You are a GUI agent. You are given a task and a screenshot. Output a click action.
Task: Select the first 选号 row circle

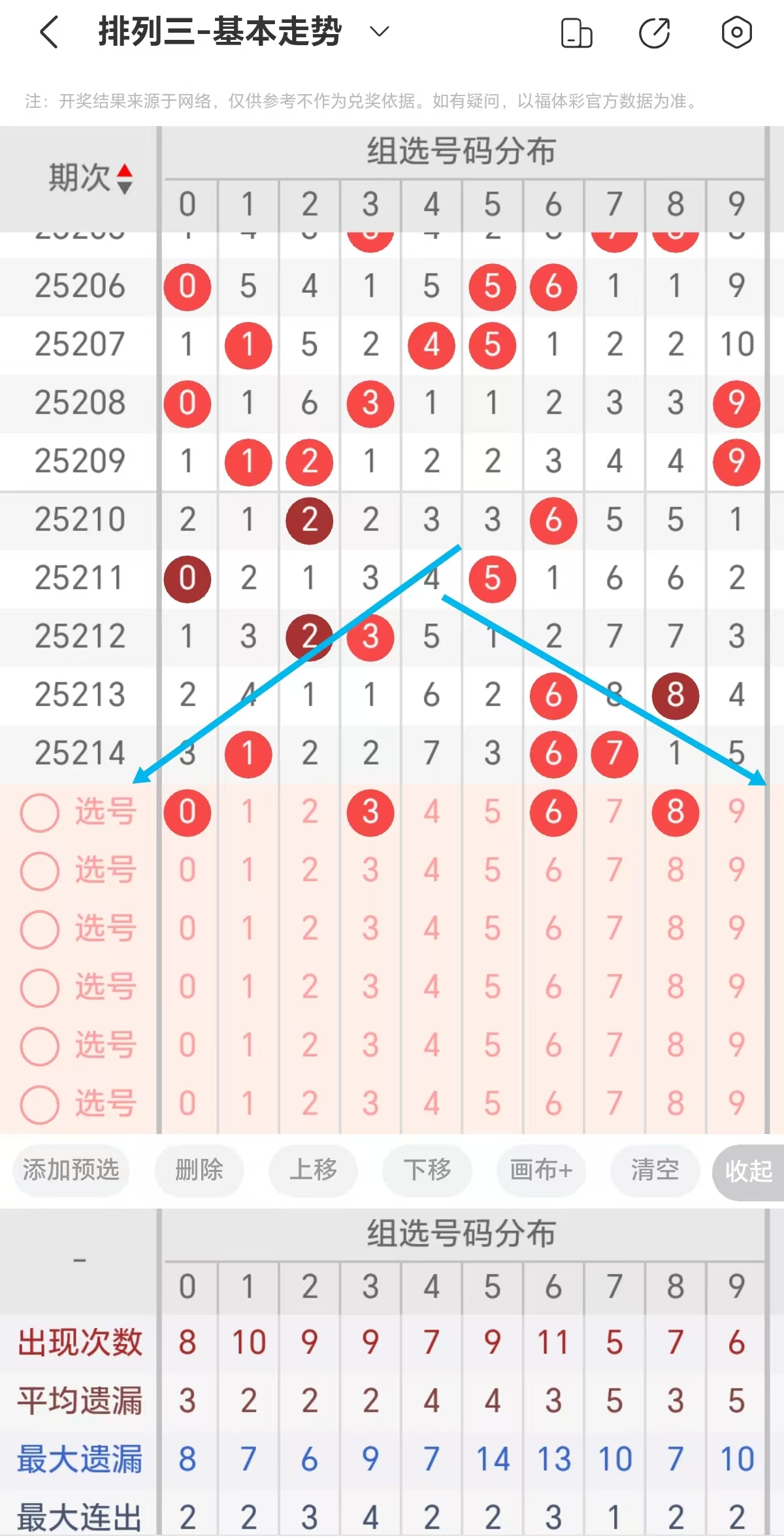(x=39, y=812)
